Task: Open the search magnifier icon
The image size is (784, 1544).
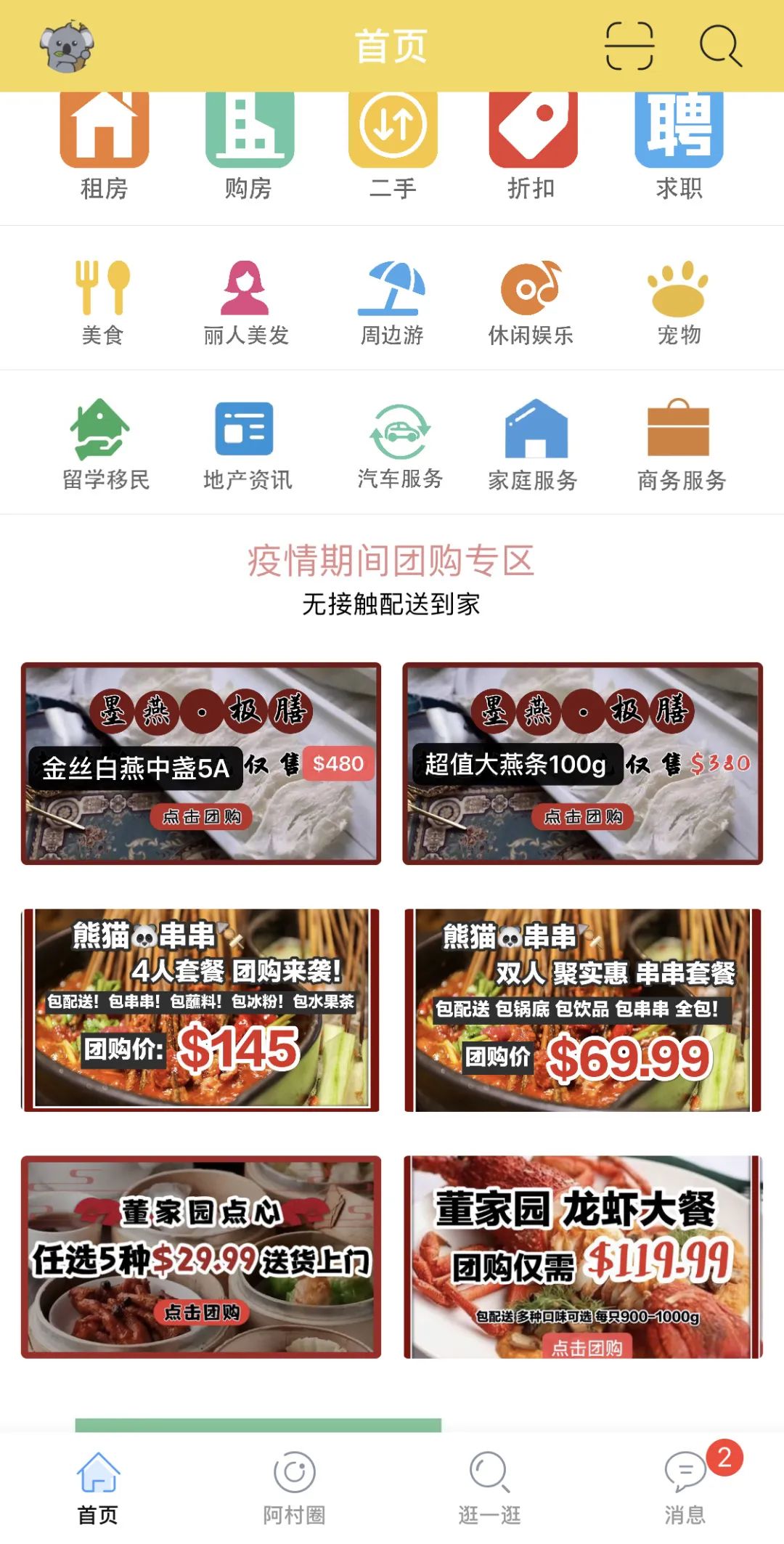Action: click(719, 46)
